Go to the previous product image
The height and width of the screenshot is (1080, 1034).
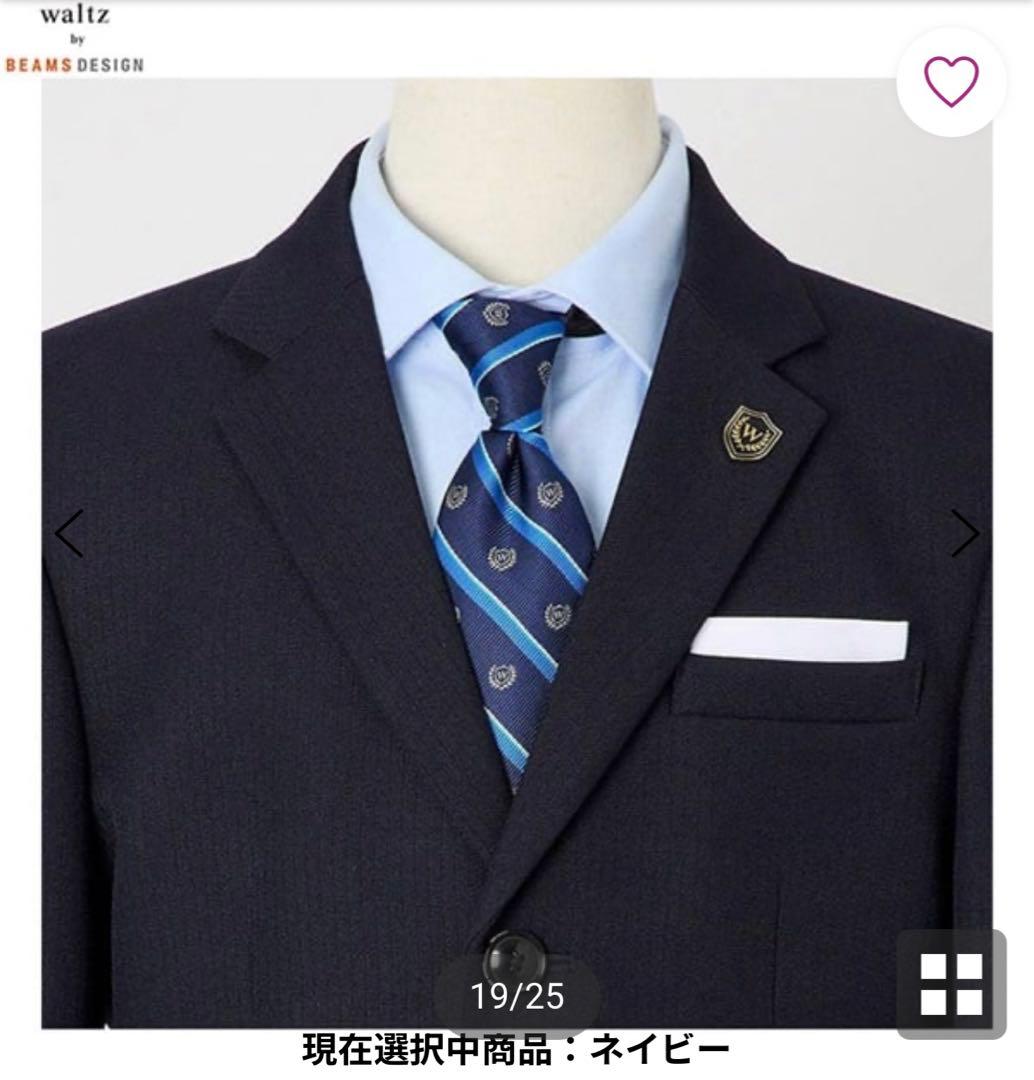pyautogui.click(x=69, y=534)
